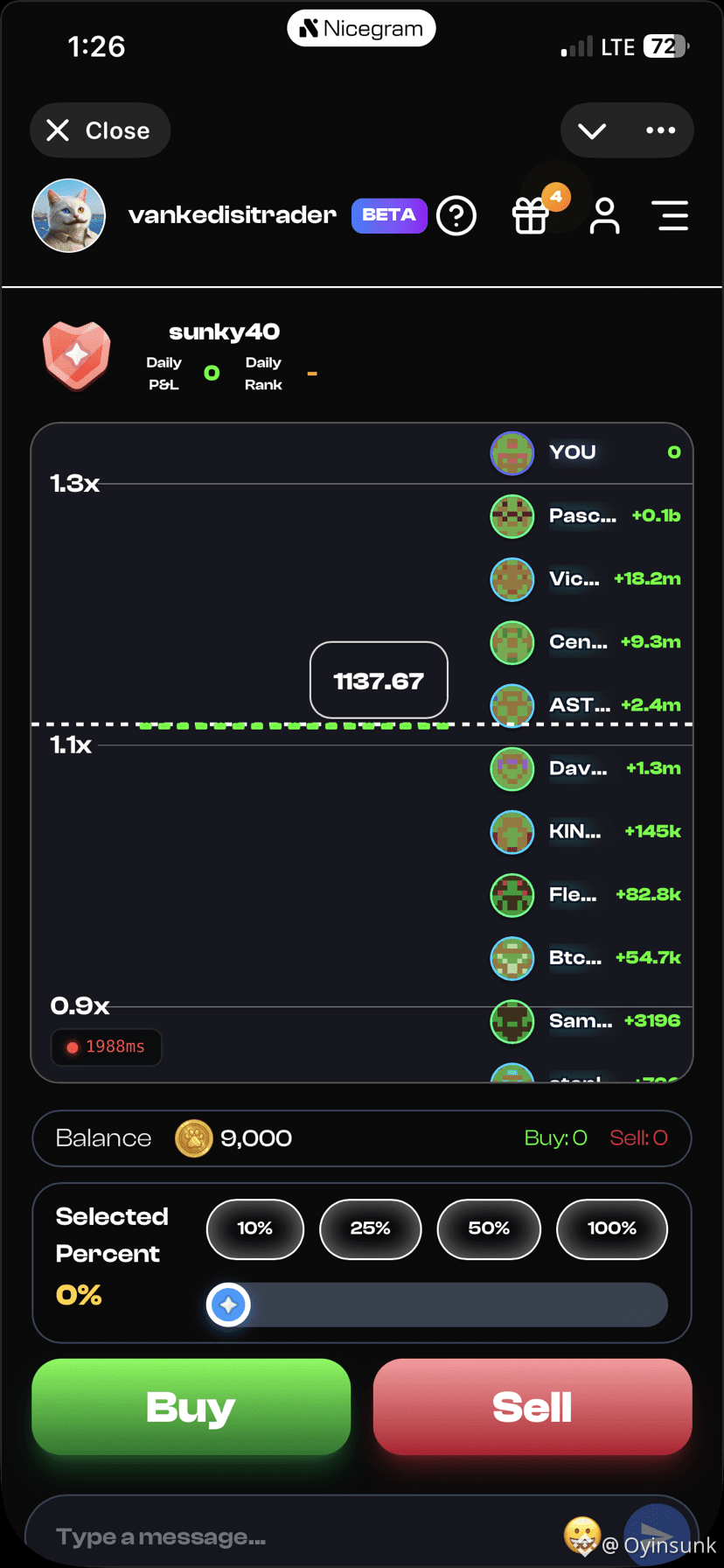Image resolution: width=724 pixels, height=1568 pixels.
Task: Send the chat message
Action: click(657, 1535)
